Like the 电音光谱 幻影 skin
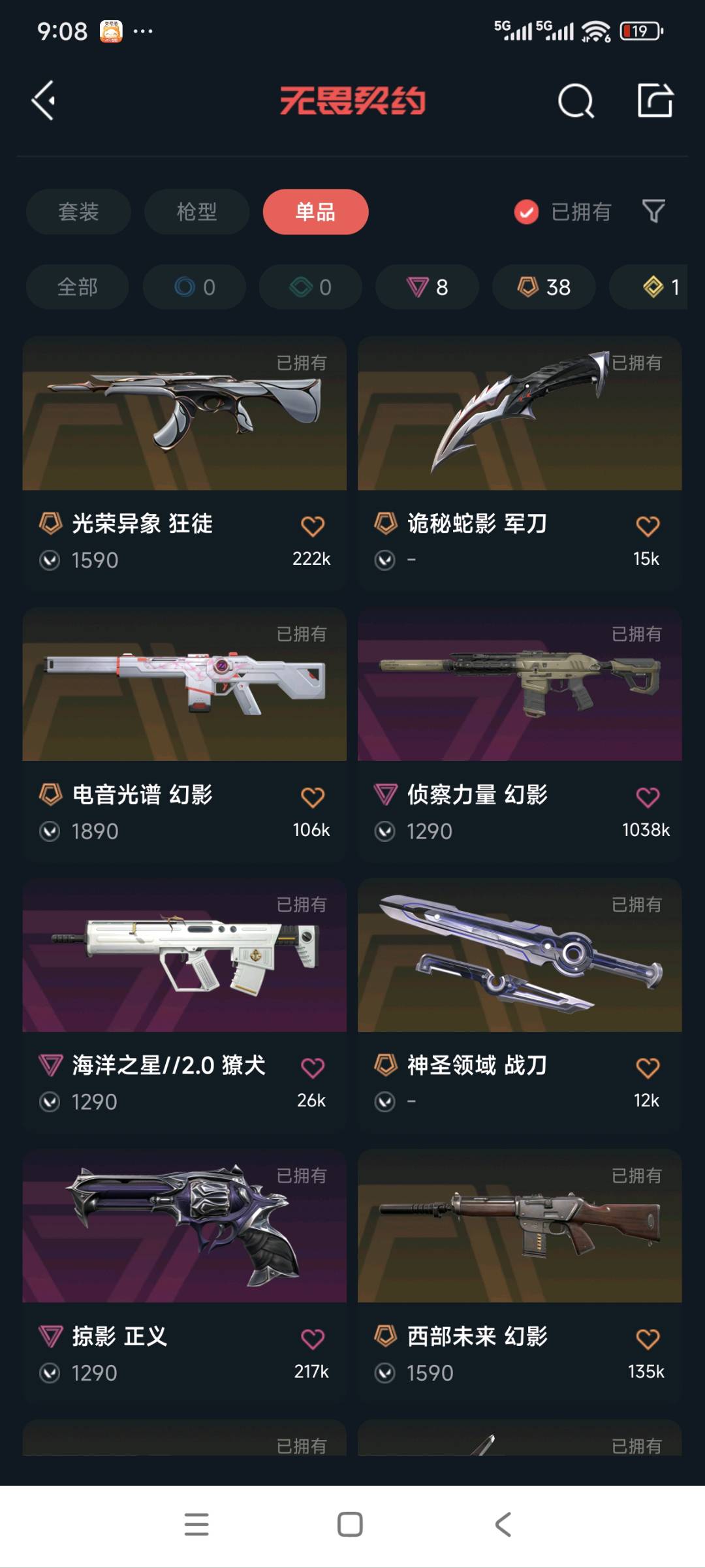The height and width of the screenshot is (1568, 705). coord(313,797)
